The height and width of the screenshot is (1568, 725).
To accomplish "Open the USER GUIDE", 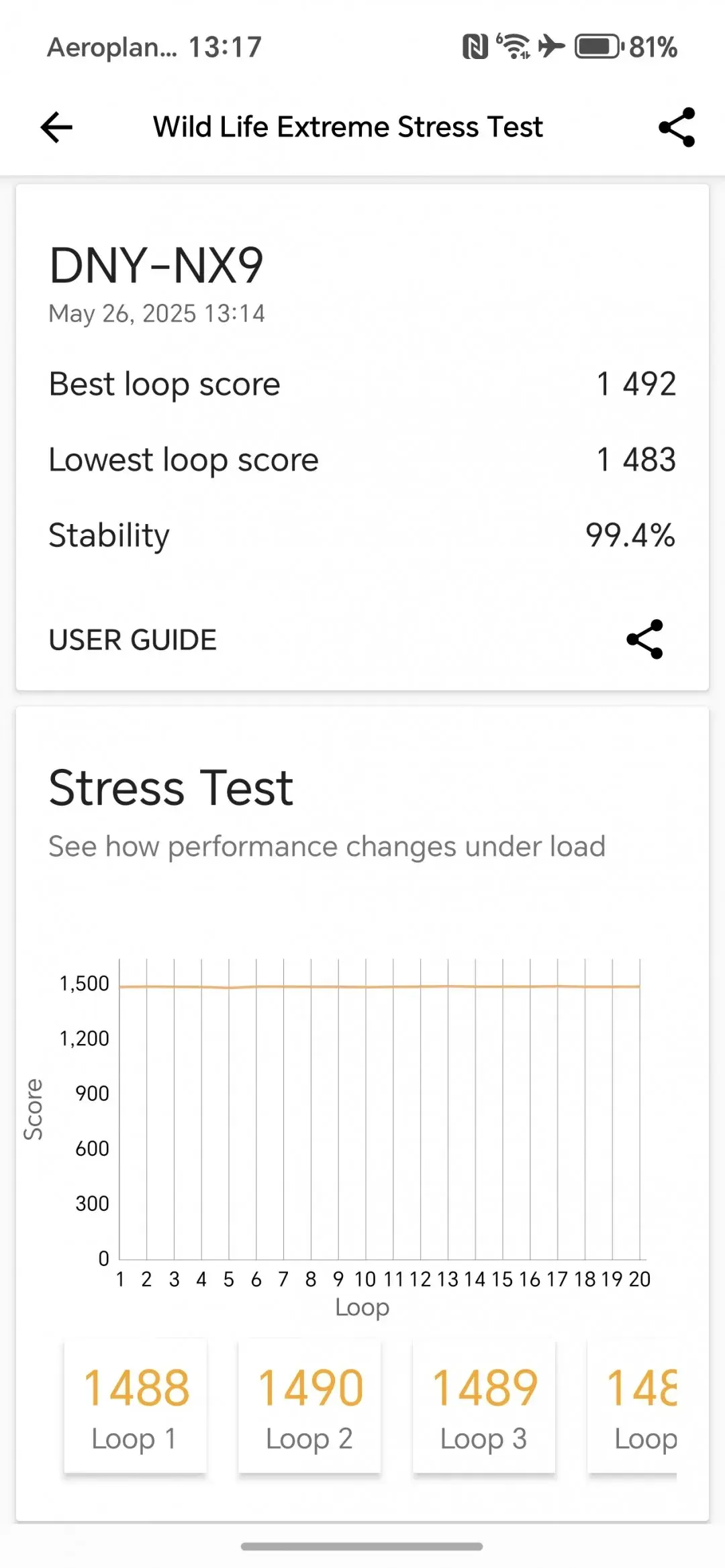I will click(x=133, y=640).
